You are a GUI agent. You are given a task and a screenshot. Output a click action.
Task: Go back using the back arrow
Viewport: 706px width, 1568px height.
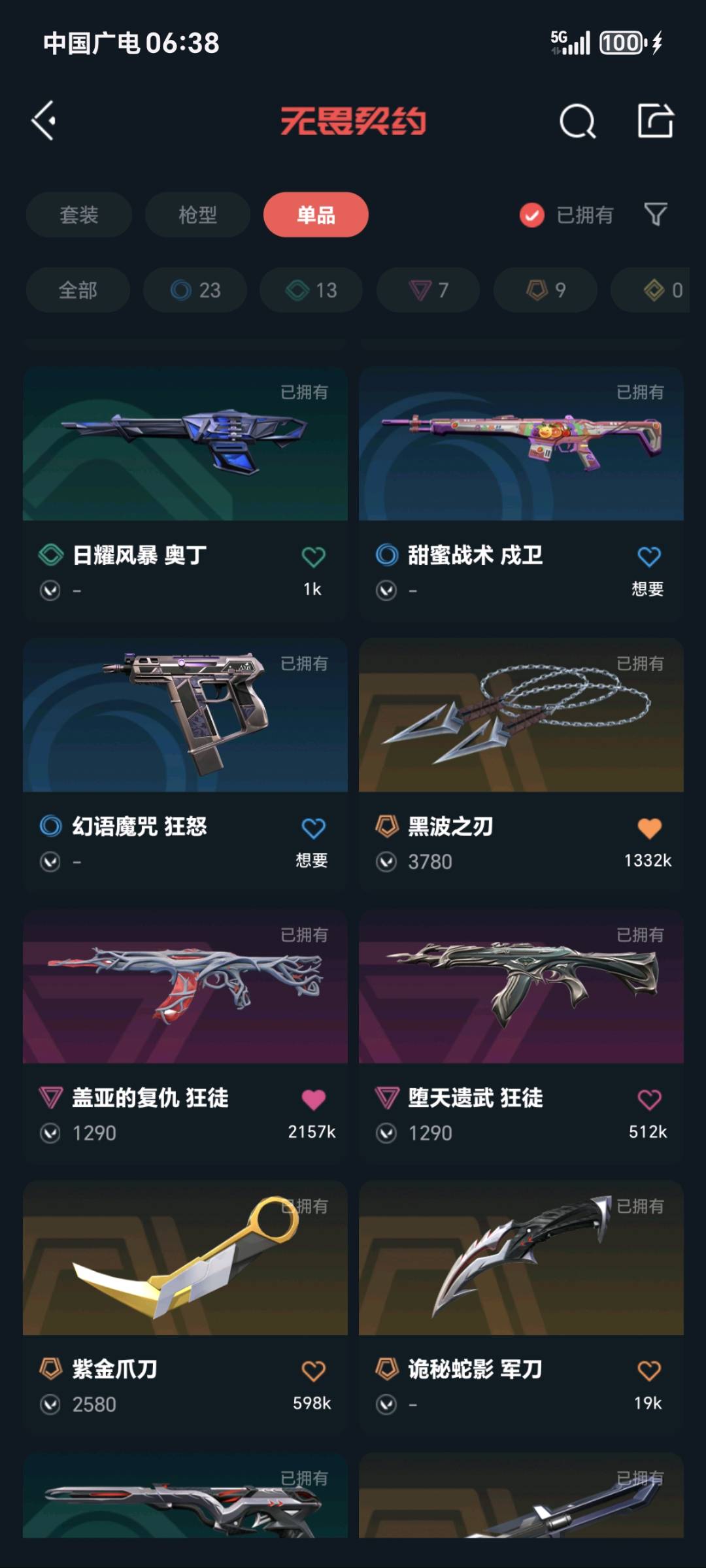(44, 121)
